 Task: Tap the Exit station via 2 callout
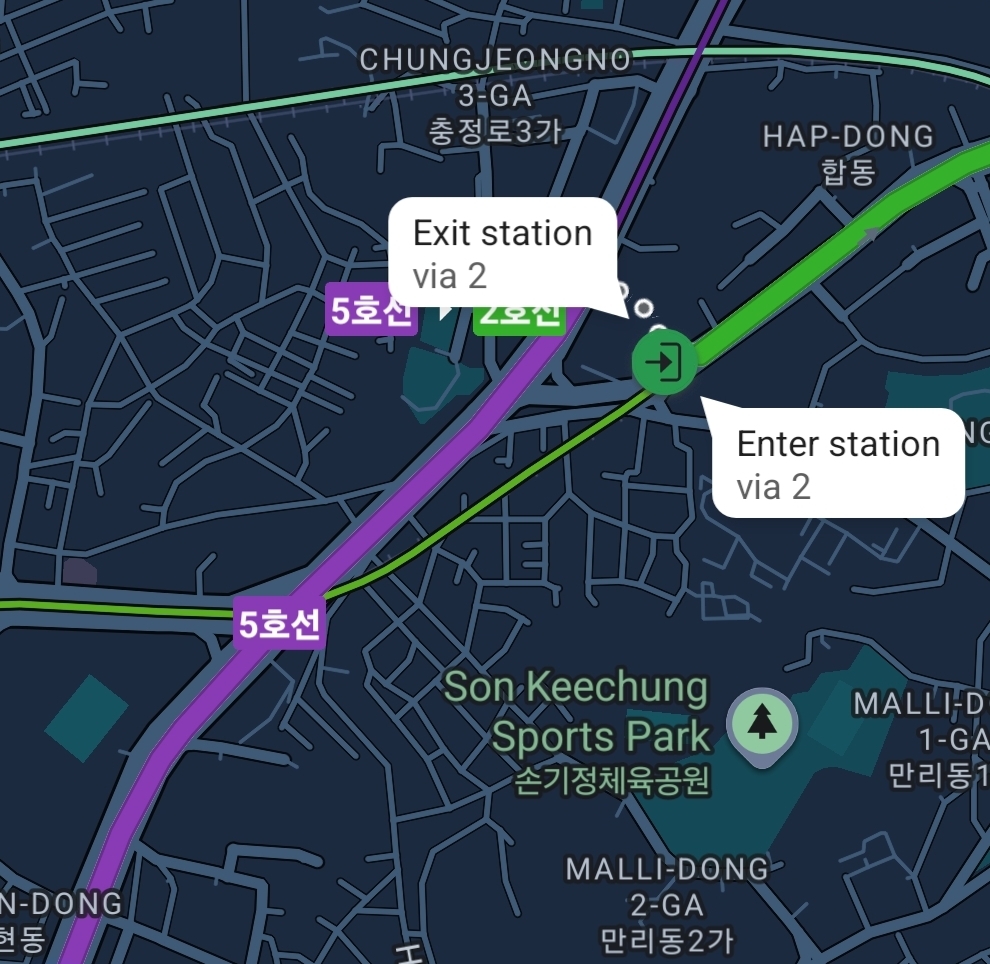click(x=501, y=254)
